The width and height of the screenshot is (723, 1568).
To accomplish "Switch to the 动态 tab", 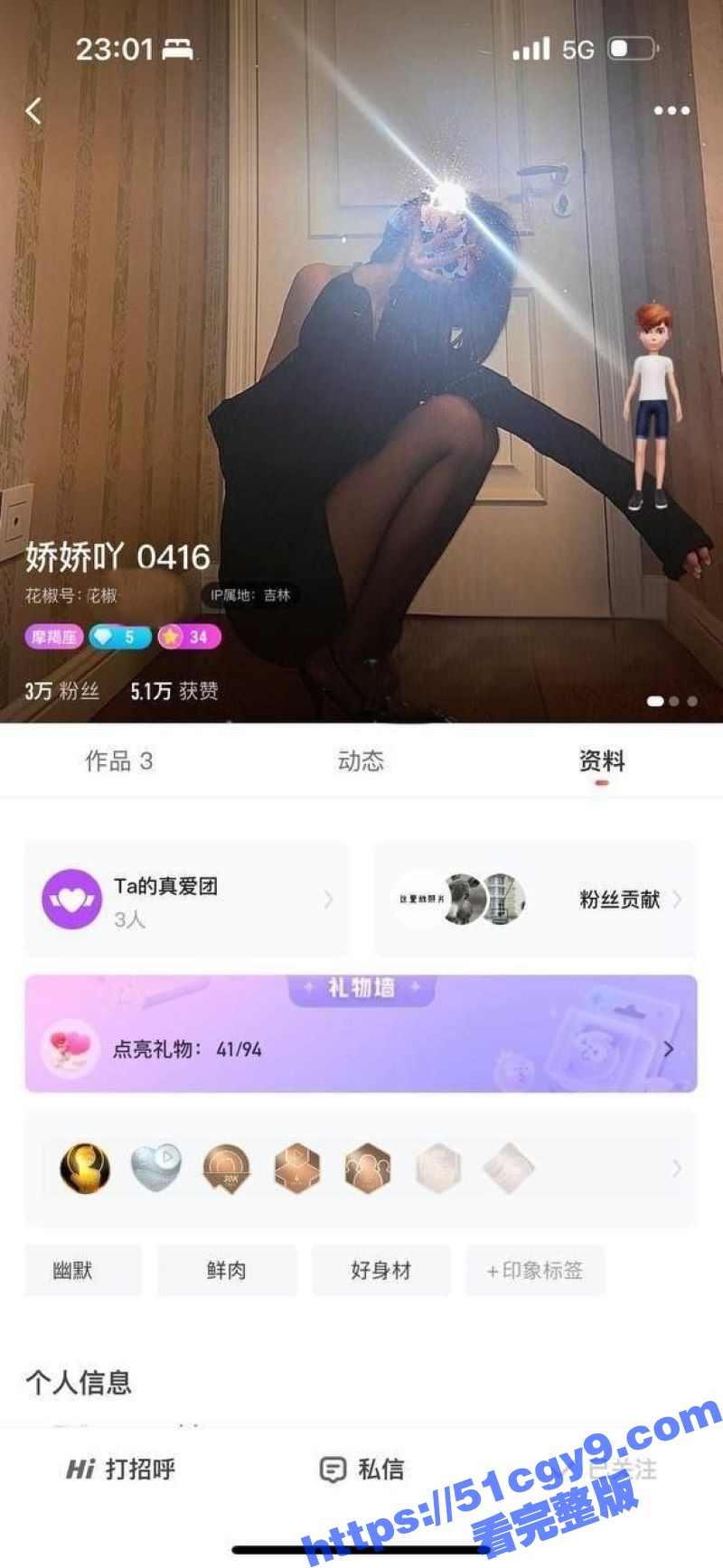I will coord(361,761).
